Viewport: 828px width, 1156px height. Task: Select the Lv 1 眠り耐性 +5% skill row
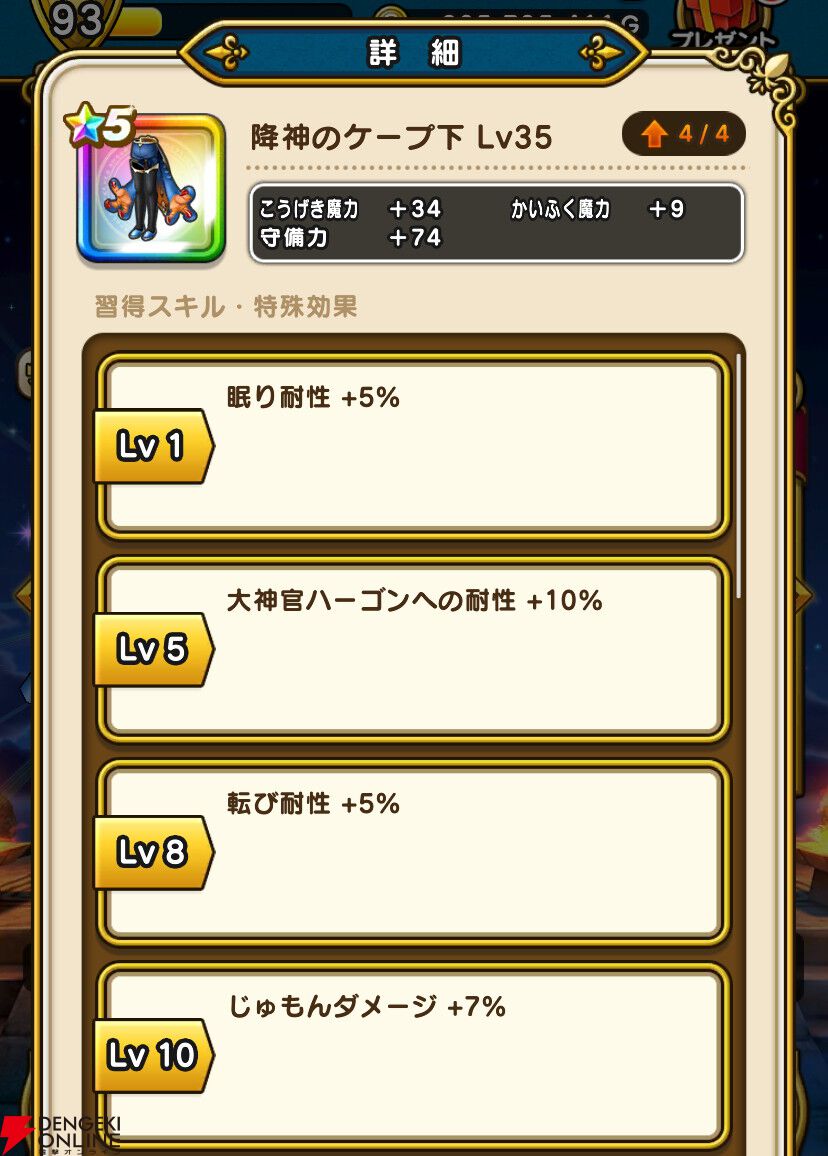[x=413, y=446]
